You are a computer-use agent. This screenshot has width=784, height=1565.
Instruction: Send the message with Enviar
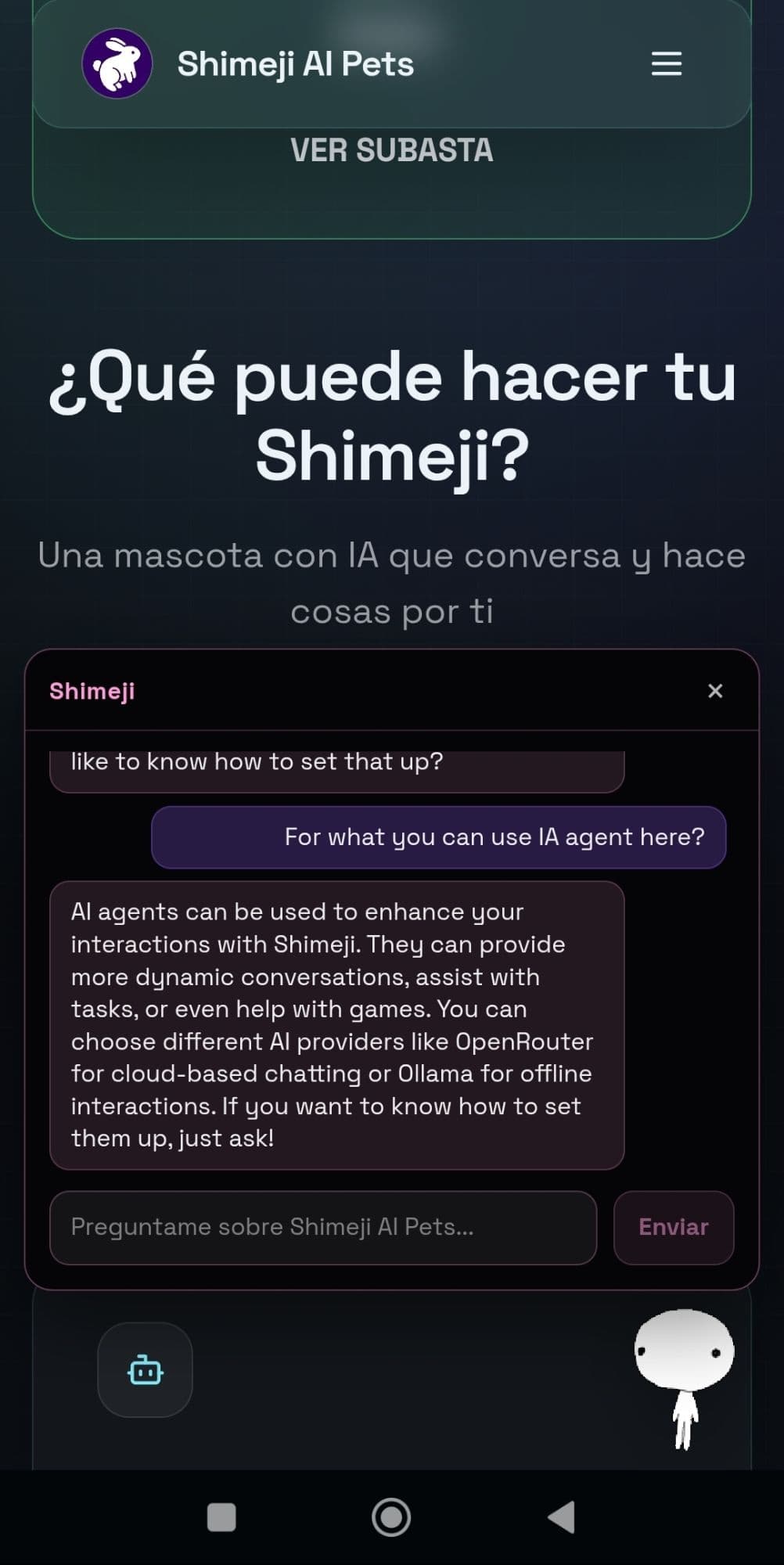(673, 1227)
